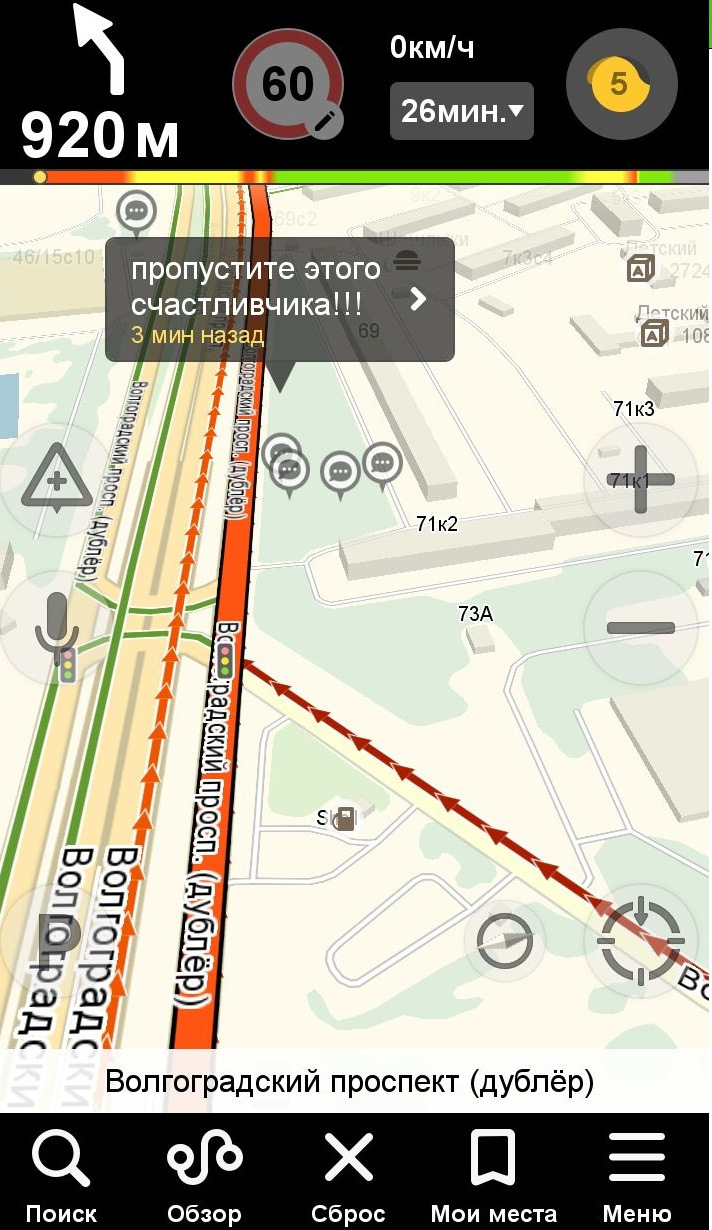Screen dimensions: 712x1230
Task: Tap the Shell gas station marker
Action: [344, 818]
